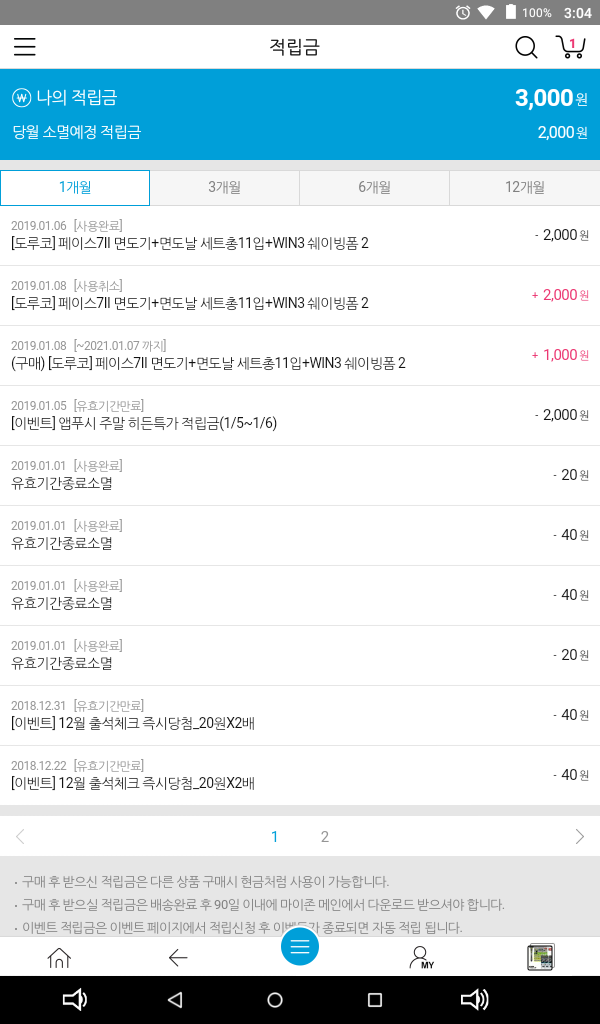
Task: Switch to the 6개월 tab
Action: (x=375, y=188)
